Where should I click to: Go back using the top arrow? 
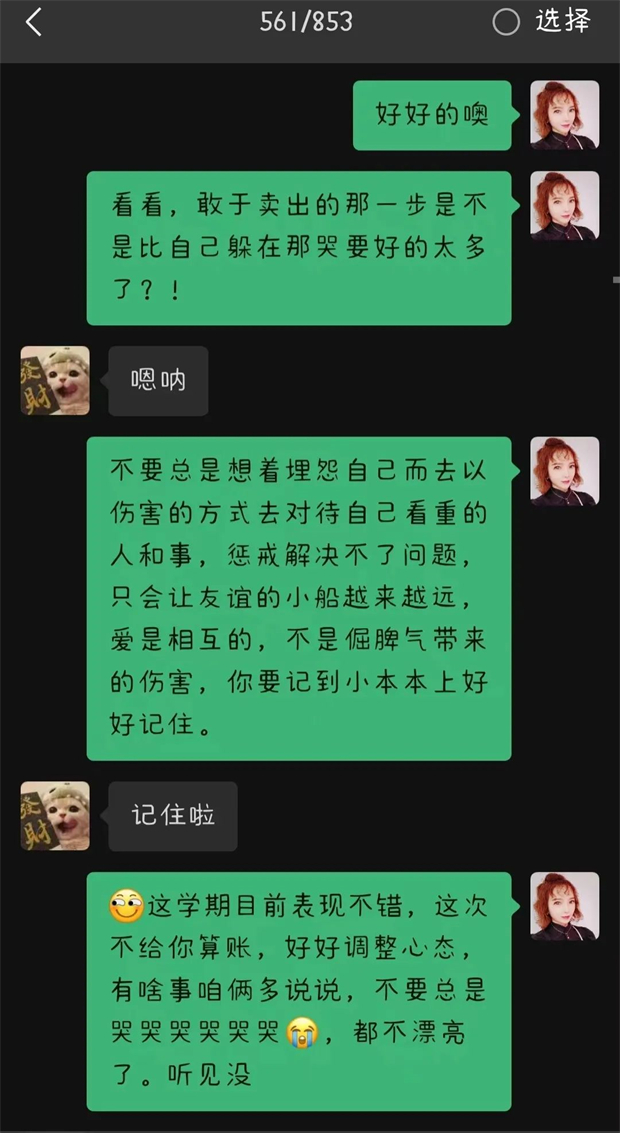34,22
